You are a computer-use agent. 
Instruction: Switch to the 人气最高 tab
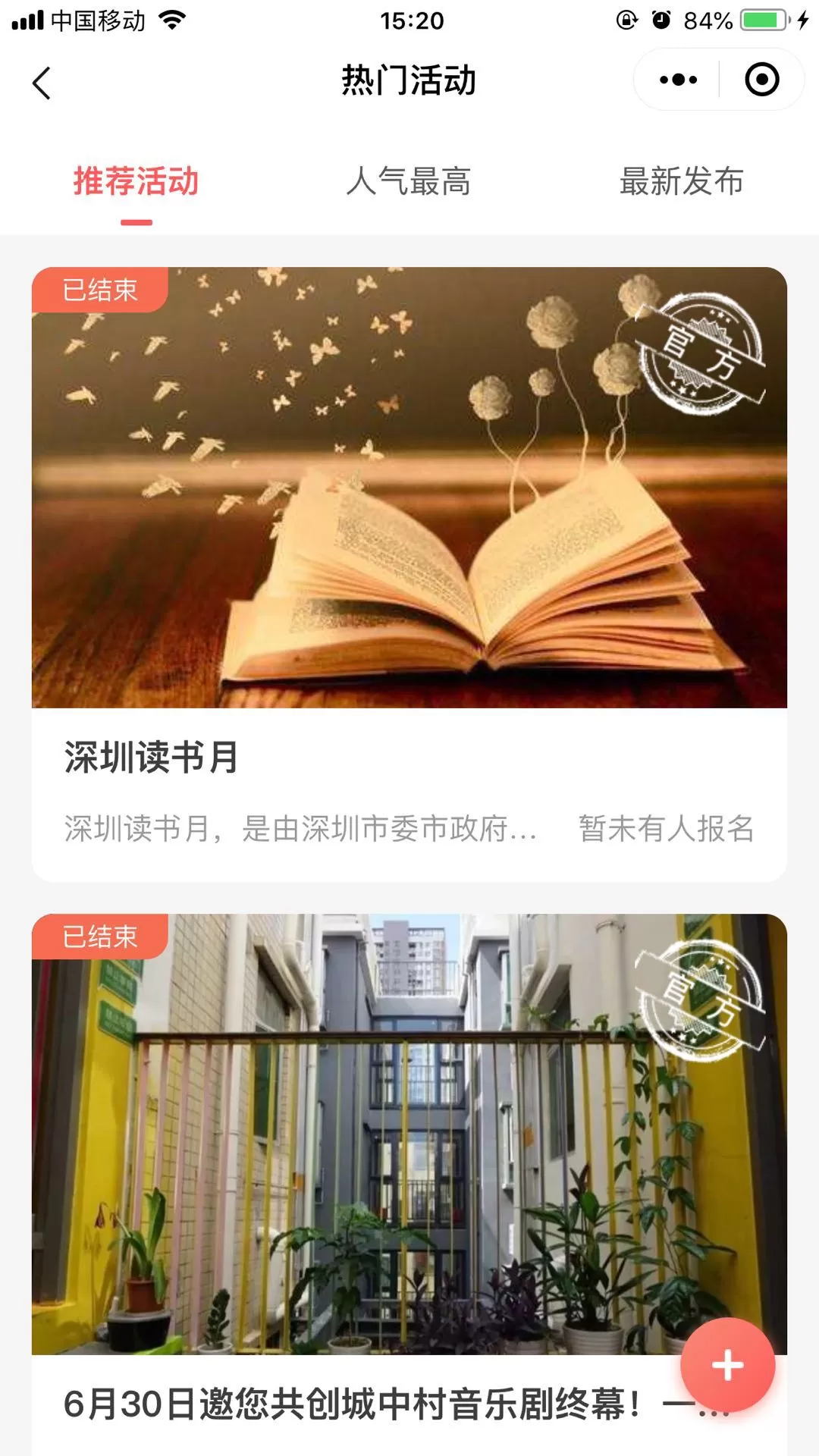pyautogui.click(x=409, y=182)
